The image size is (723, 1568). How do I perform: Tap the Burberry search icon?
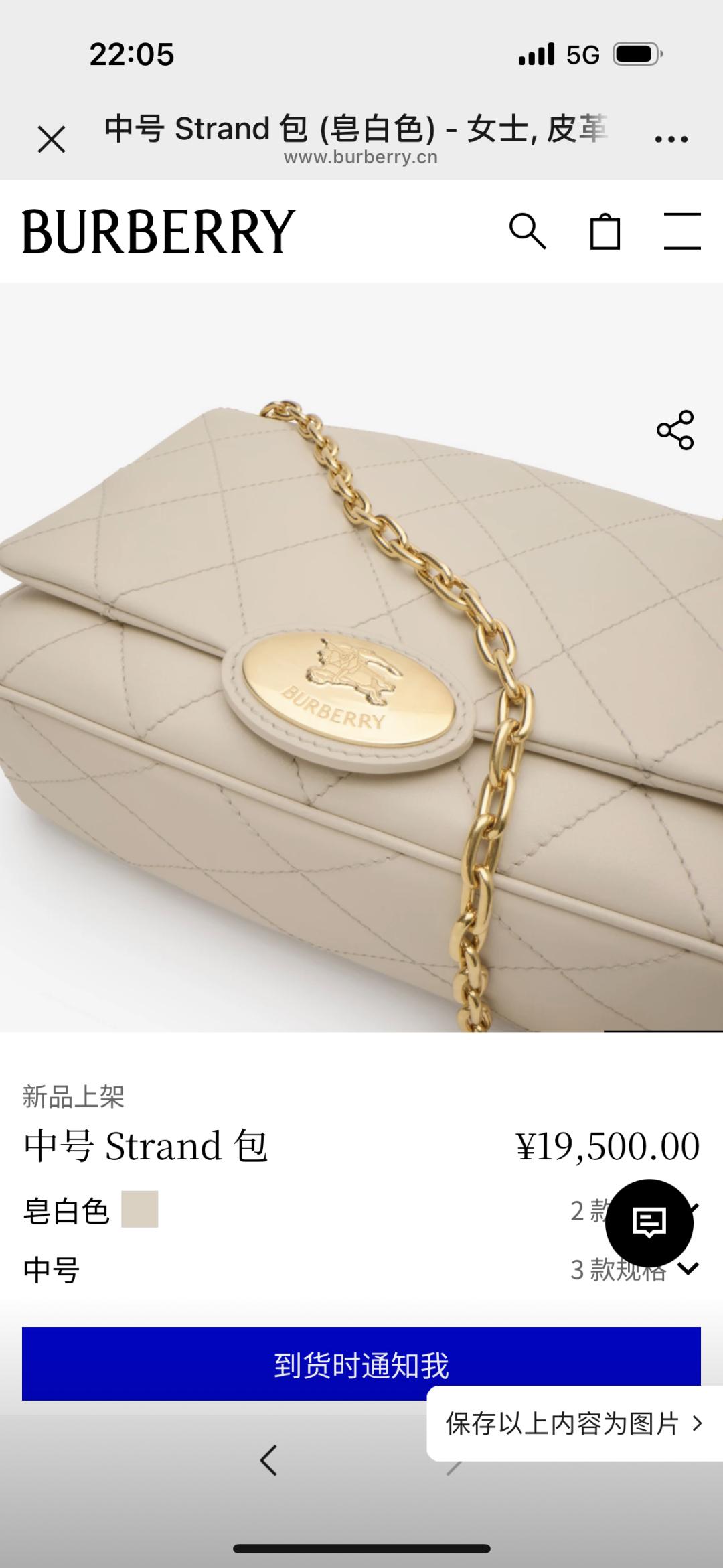(x=528, y=232)
